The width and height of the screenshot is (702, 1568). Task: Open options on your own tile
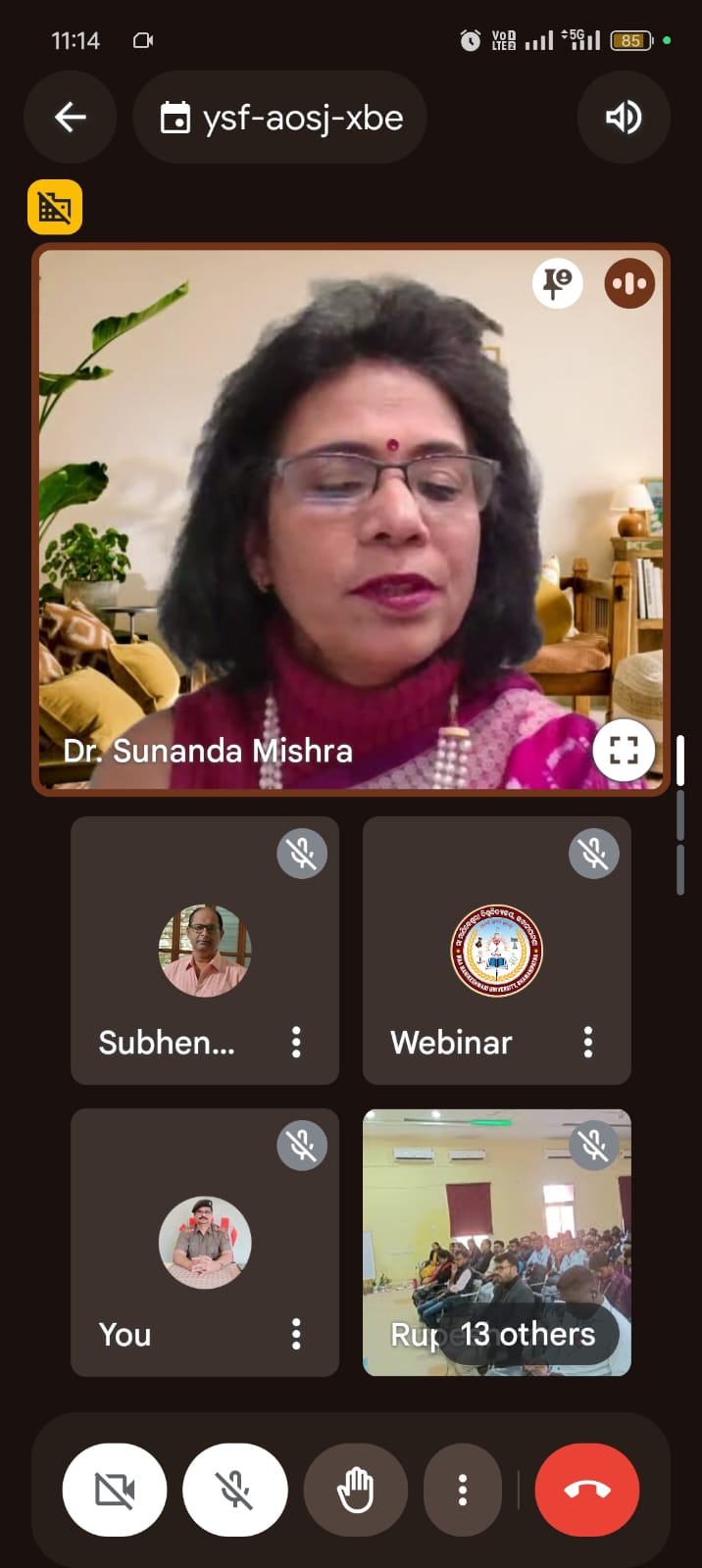click(296, 1334)
